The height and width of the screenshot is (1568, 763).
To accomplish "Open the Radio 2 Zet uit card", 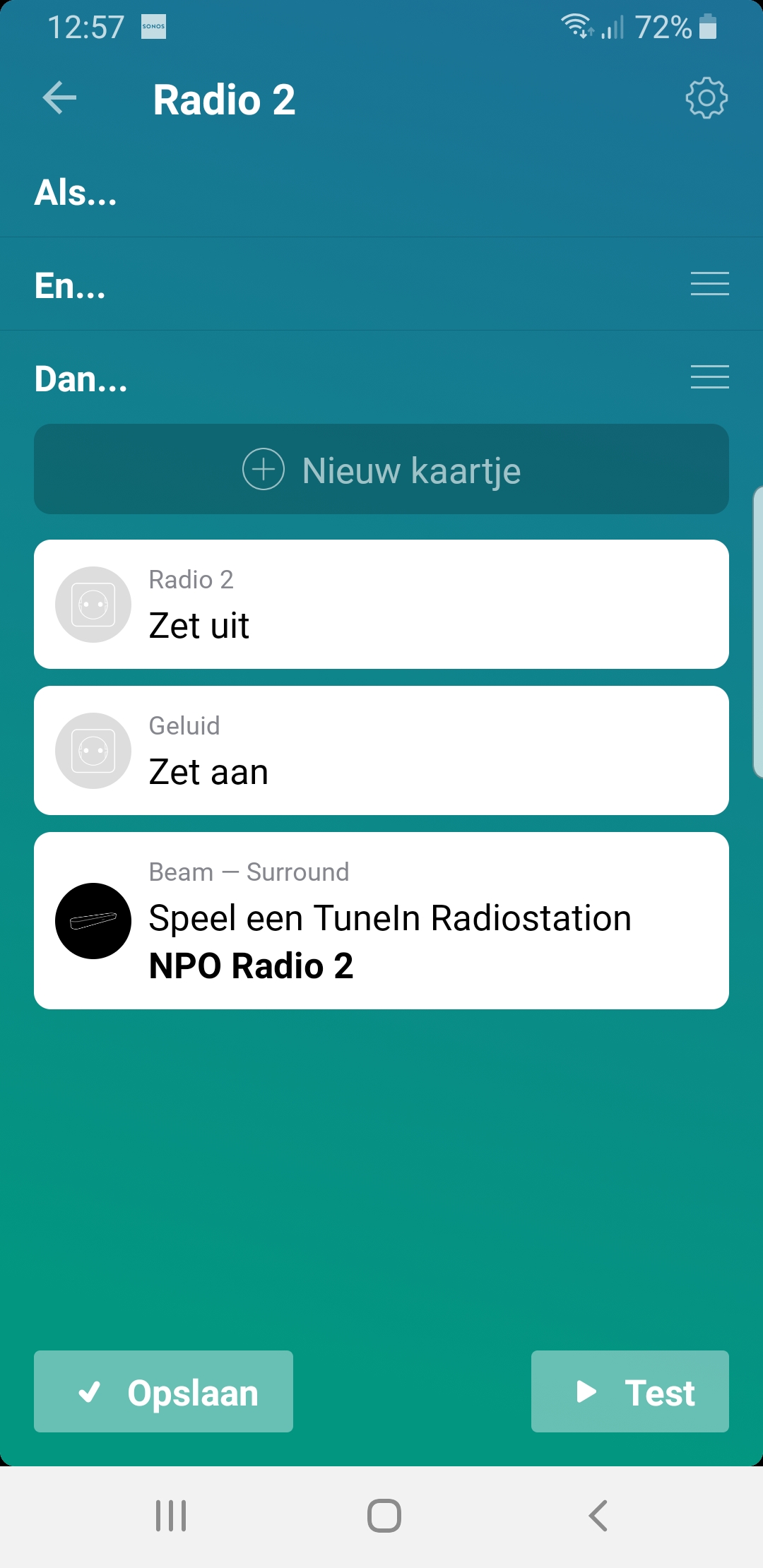I will coord(381,605).
